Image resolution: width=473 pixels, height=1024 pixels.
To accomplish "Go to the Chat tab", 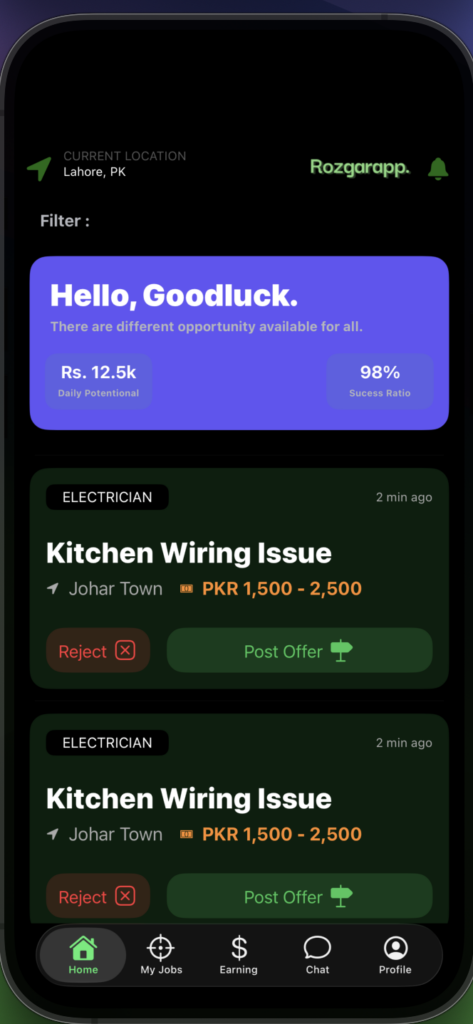I will point(318,955).
